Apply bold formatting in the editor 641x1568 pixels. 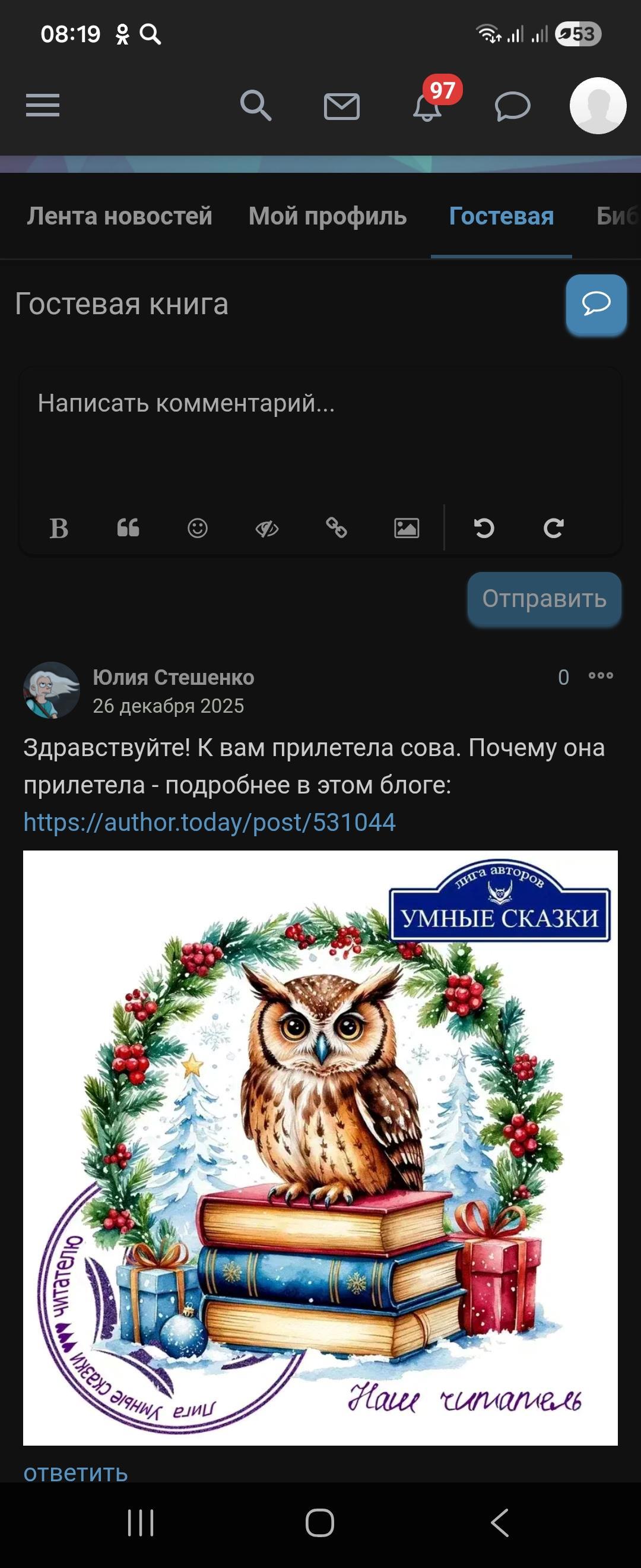pyautogui.click(x=58, y=528)
